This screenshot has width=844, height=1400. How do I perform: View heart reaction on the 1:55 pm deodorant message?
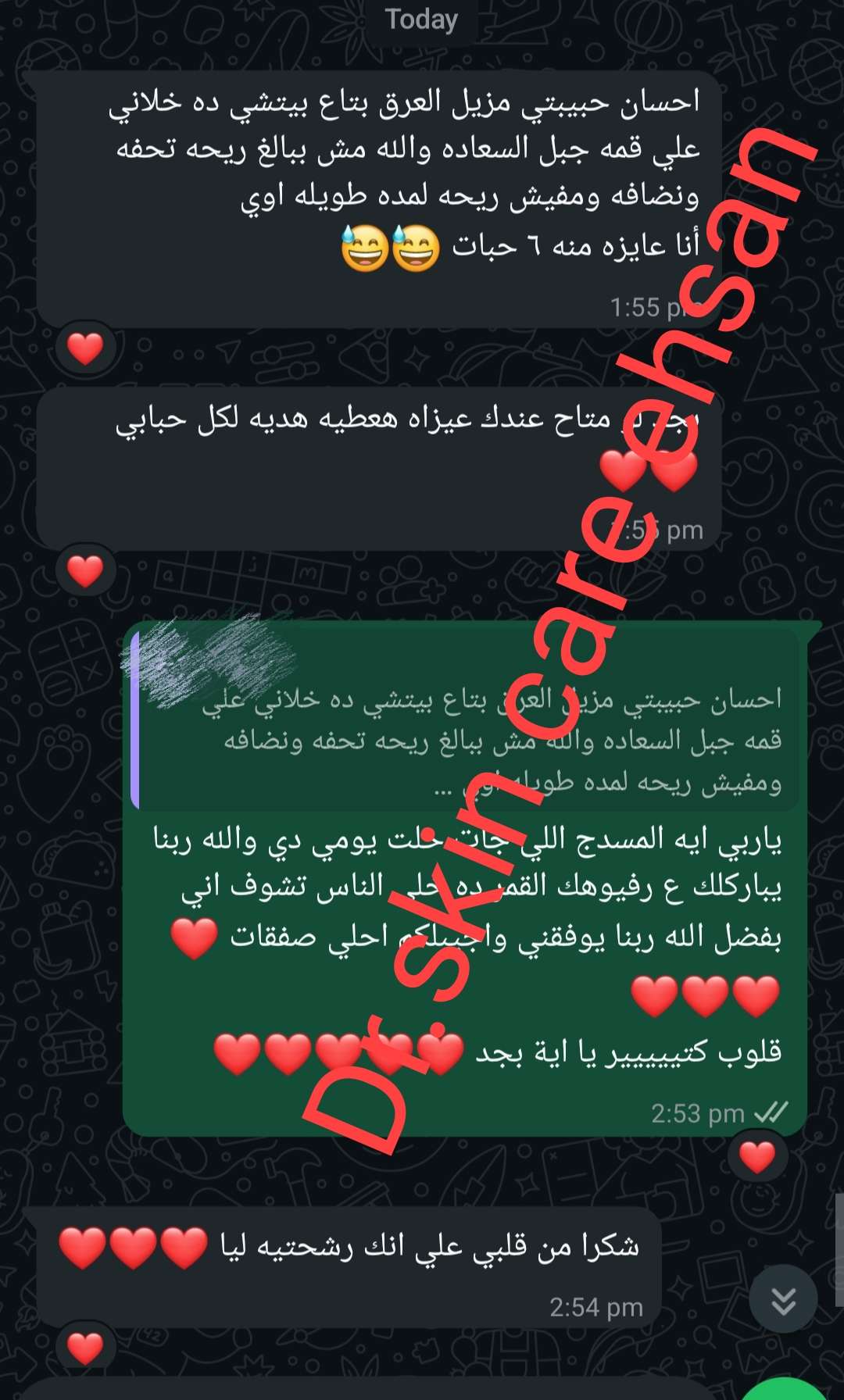coord(85,348)
